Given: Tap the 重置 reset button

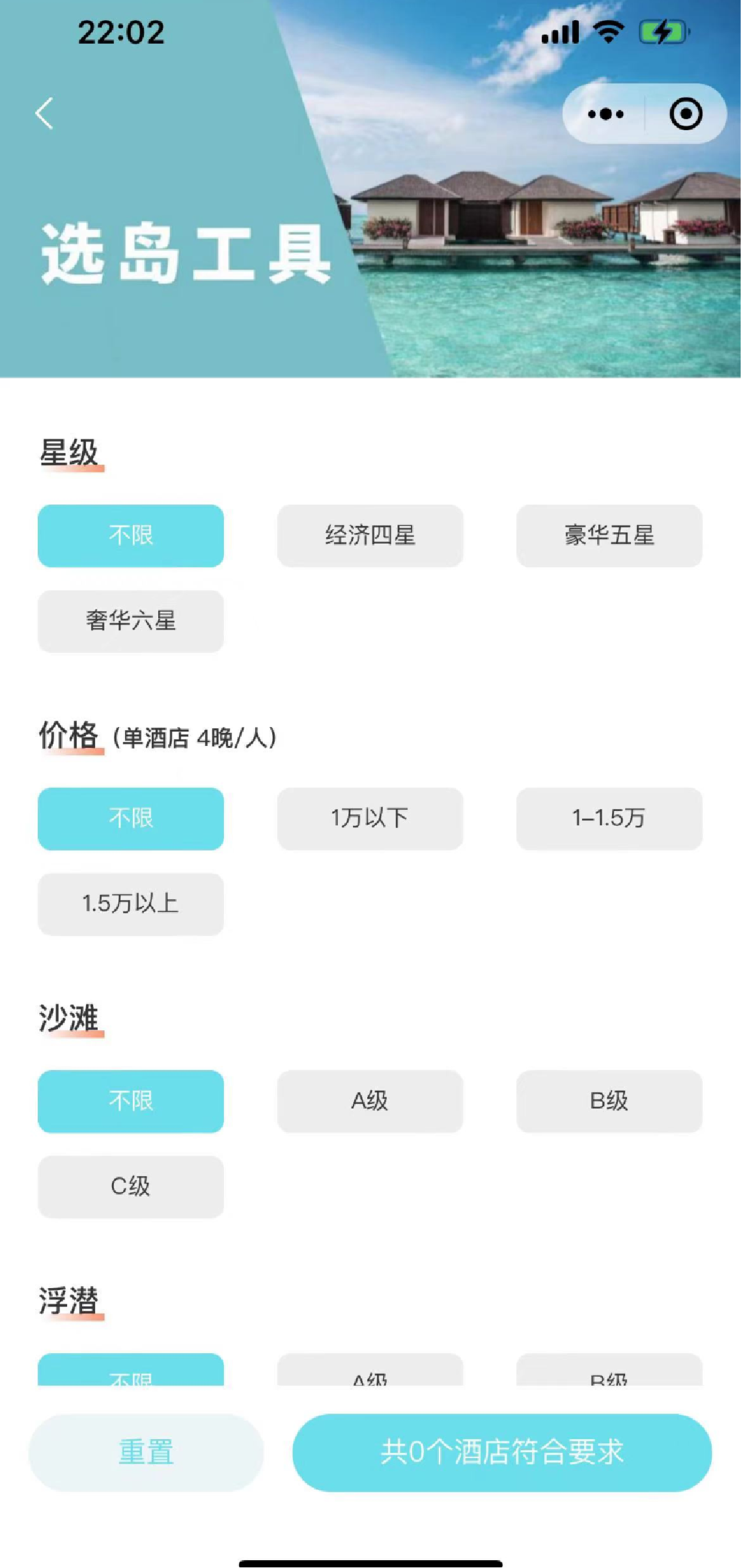Looking at the screenshot, I should point(147,1452).
